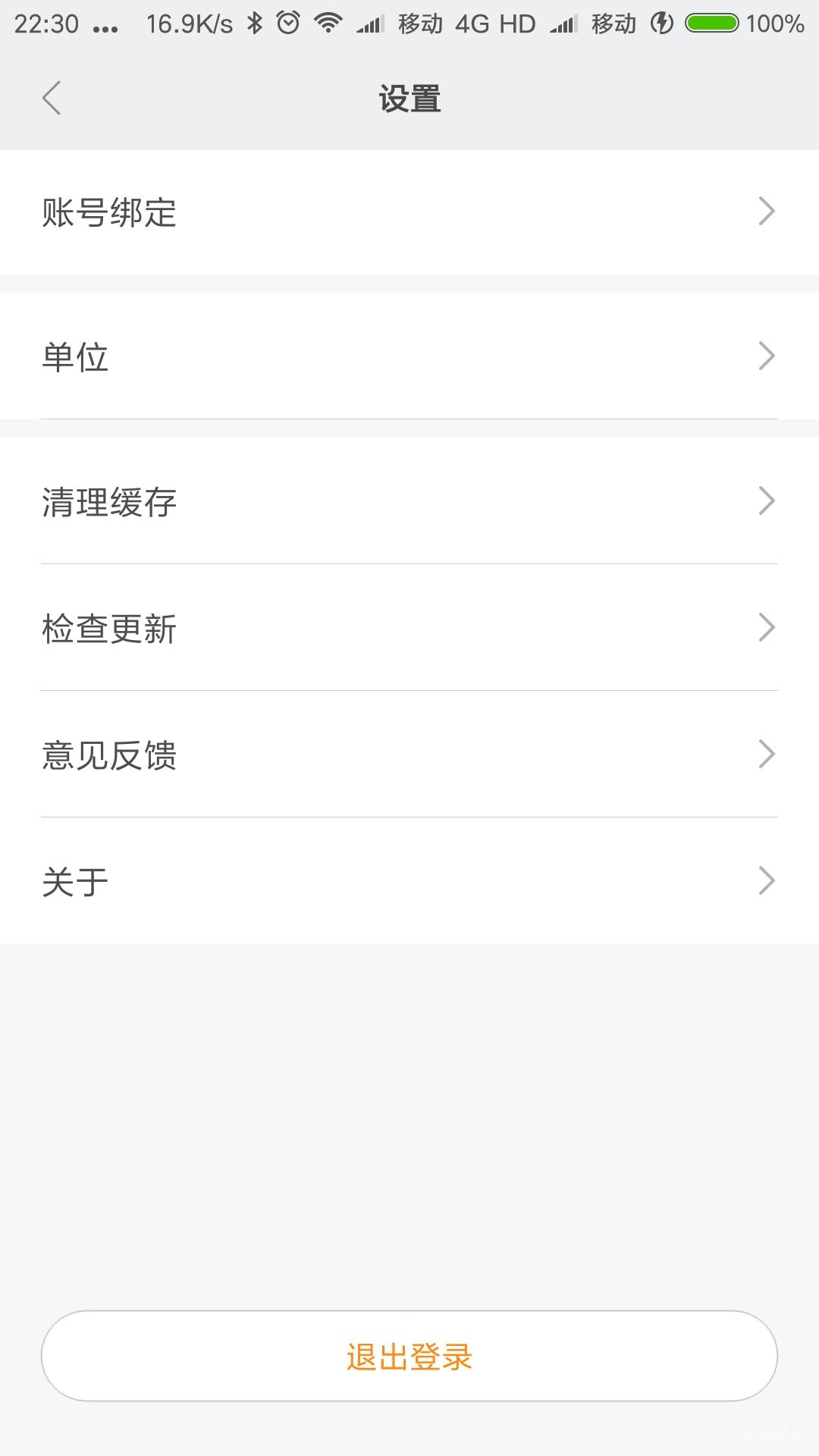Image resolution: width=819 pixels, height=1456 pixels.
Task: Tap the green battery level indicator
Action: [x=711, y=23]
